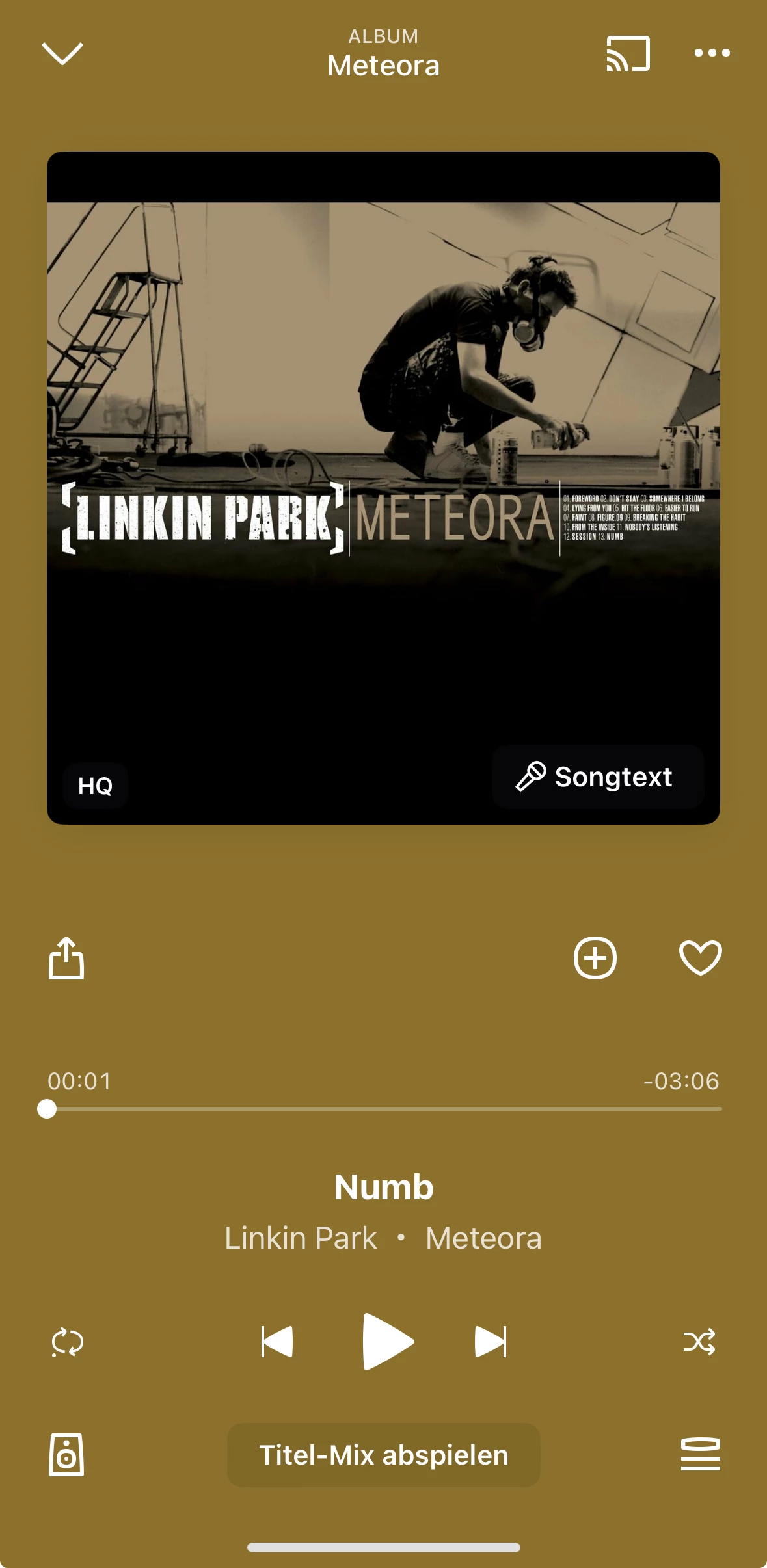Skip to the next track
The height and width of the screenshot is (1568, 767).
[x=491, y=1342]
